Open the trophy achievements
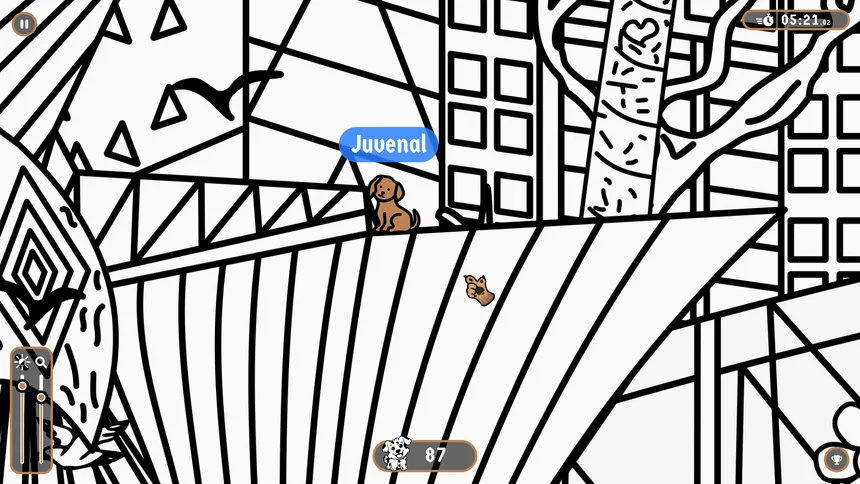The height and width of the screenshot is (484, 860). (x=835, y=460)
